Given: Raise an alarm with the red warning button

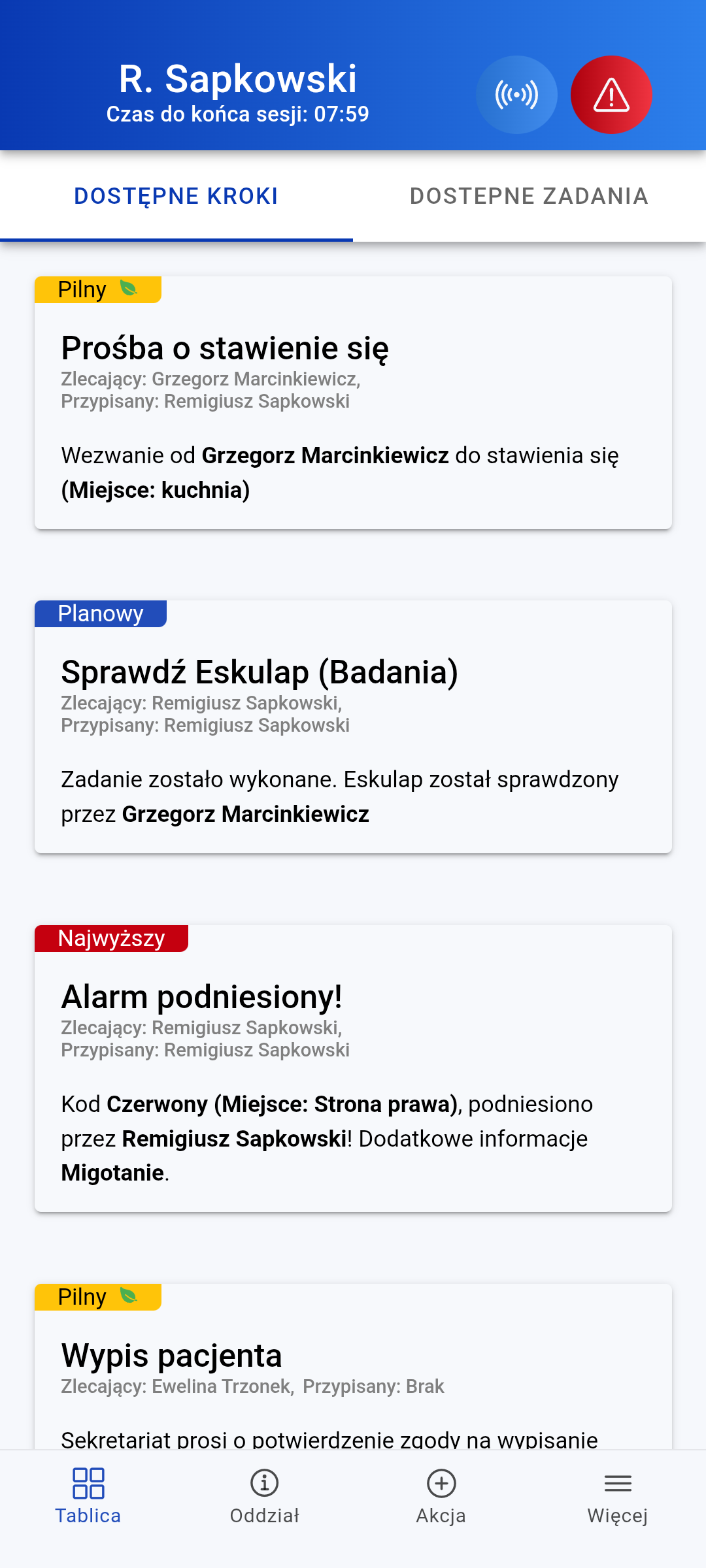Looking at the screenshot, I should coord(611,95).
